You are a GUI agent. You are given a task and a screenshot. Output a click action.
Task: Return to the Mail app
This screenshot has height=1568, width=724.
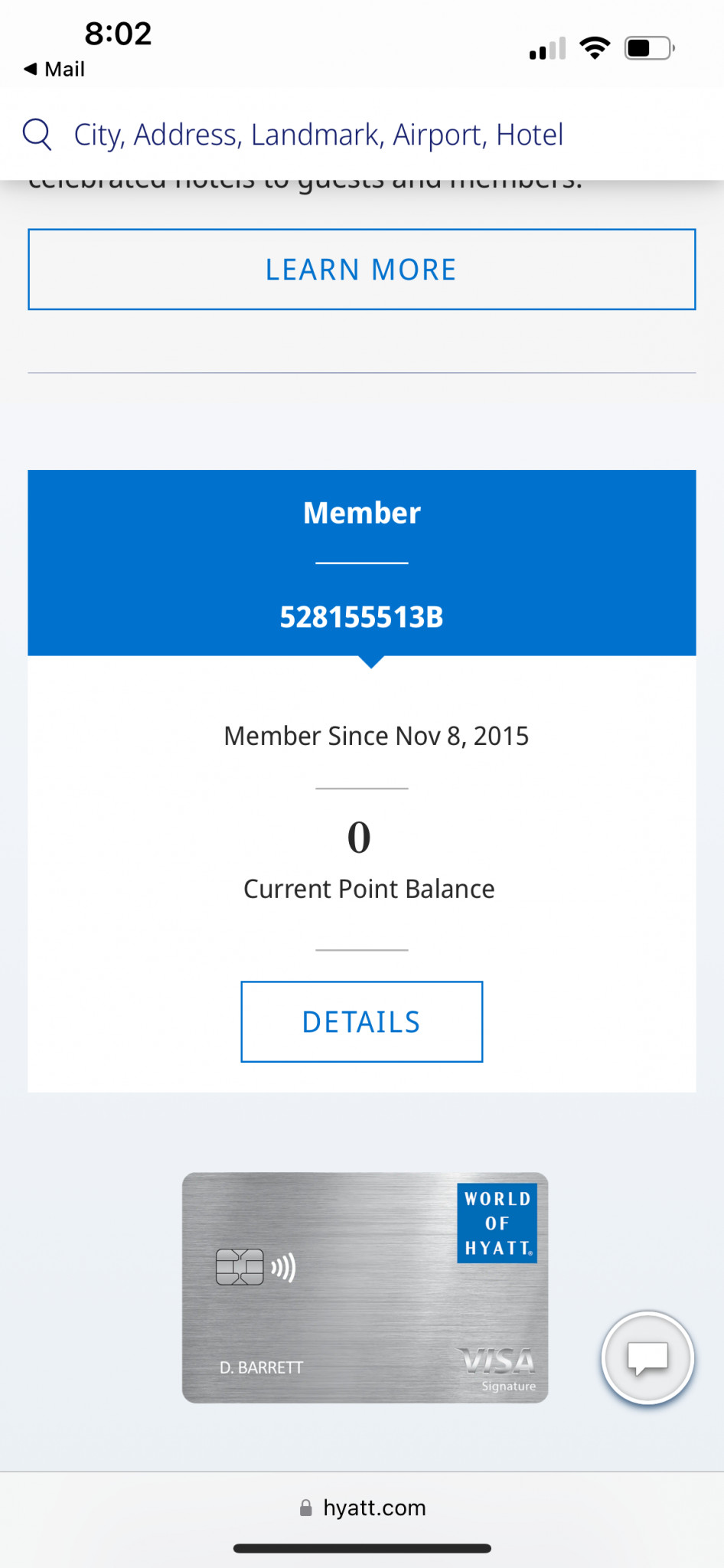coord(54,69)
